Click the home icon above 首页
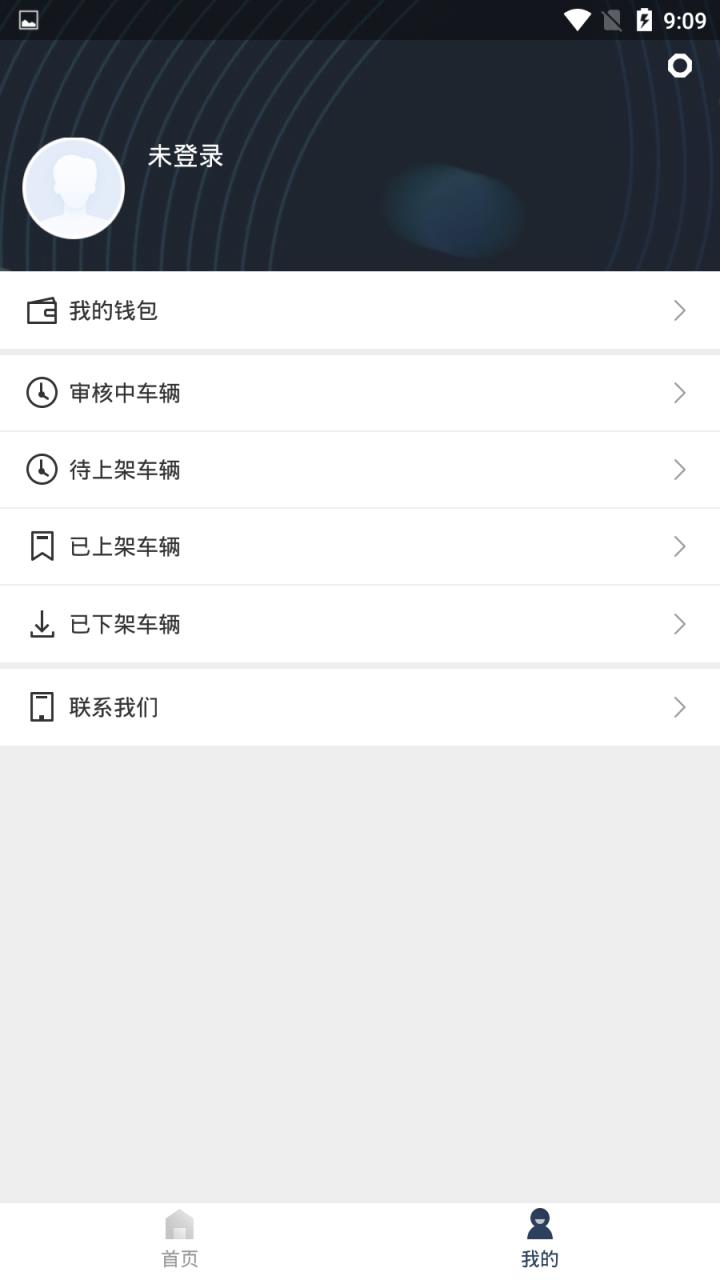The image size is (720, 1280). [179, 1222]
